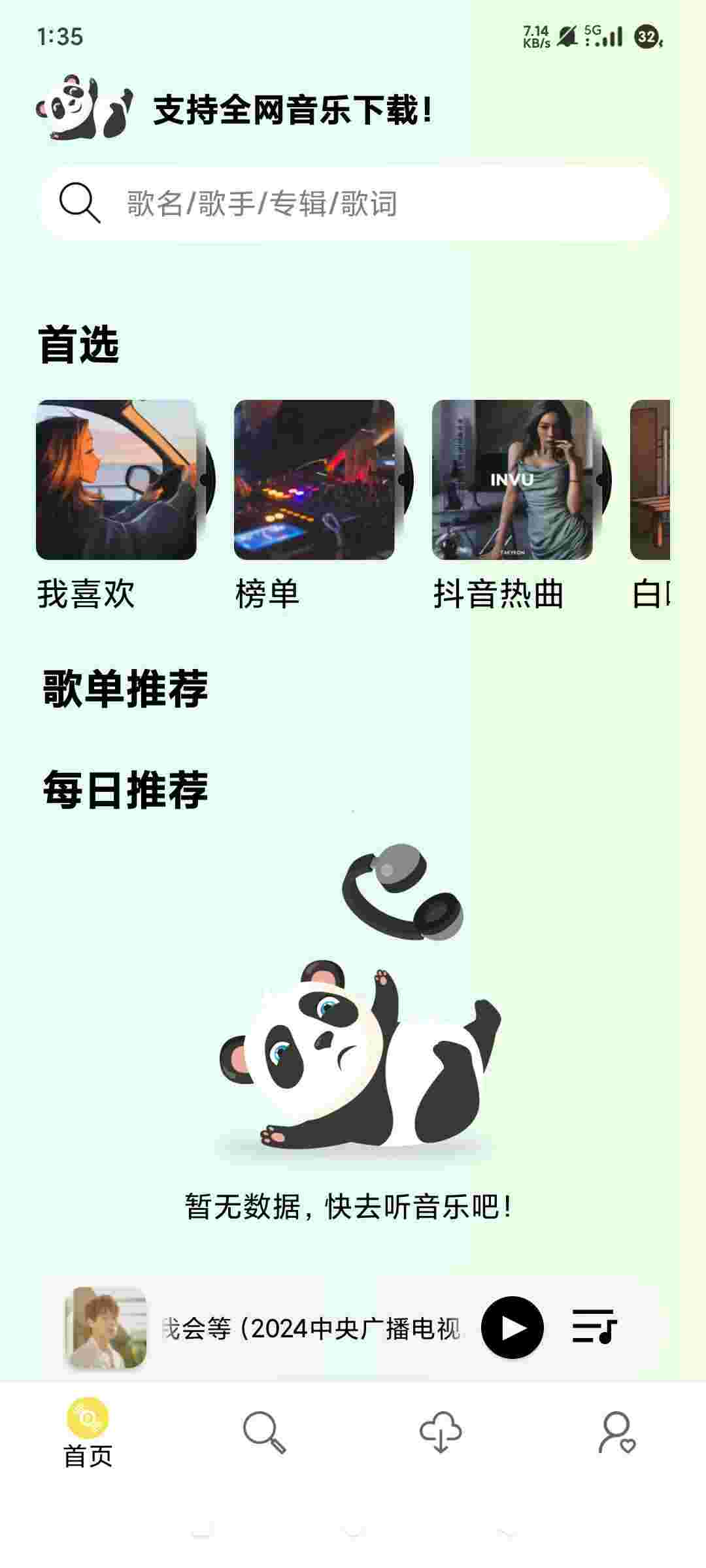Open the 我喜欢 playlist tile

[x=116, y=480]
